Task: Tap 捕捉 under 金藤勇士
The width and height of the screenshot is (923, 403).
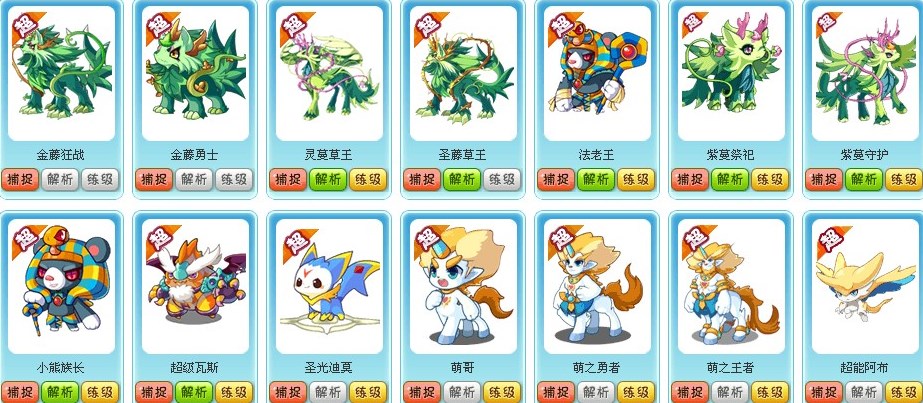Action: (x=154, y=179)
